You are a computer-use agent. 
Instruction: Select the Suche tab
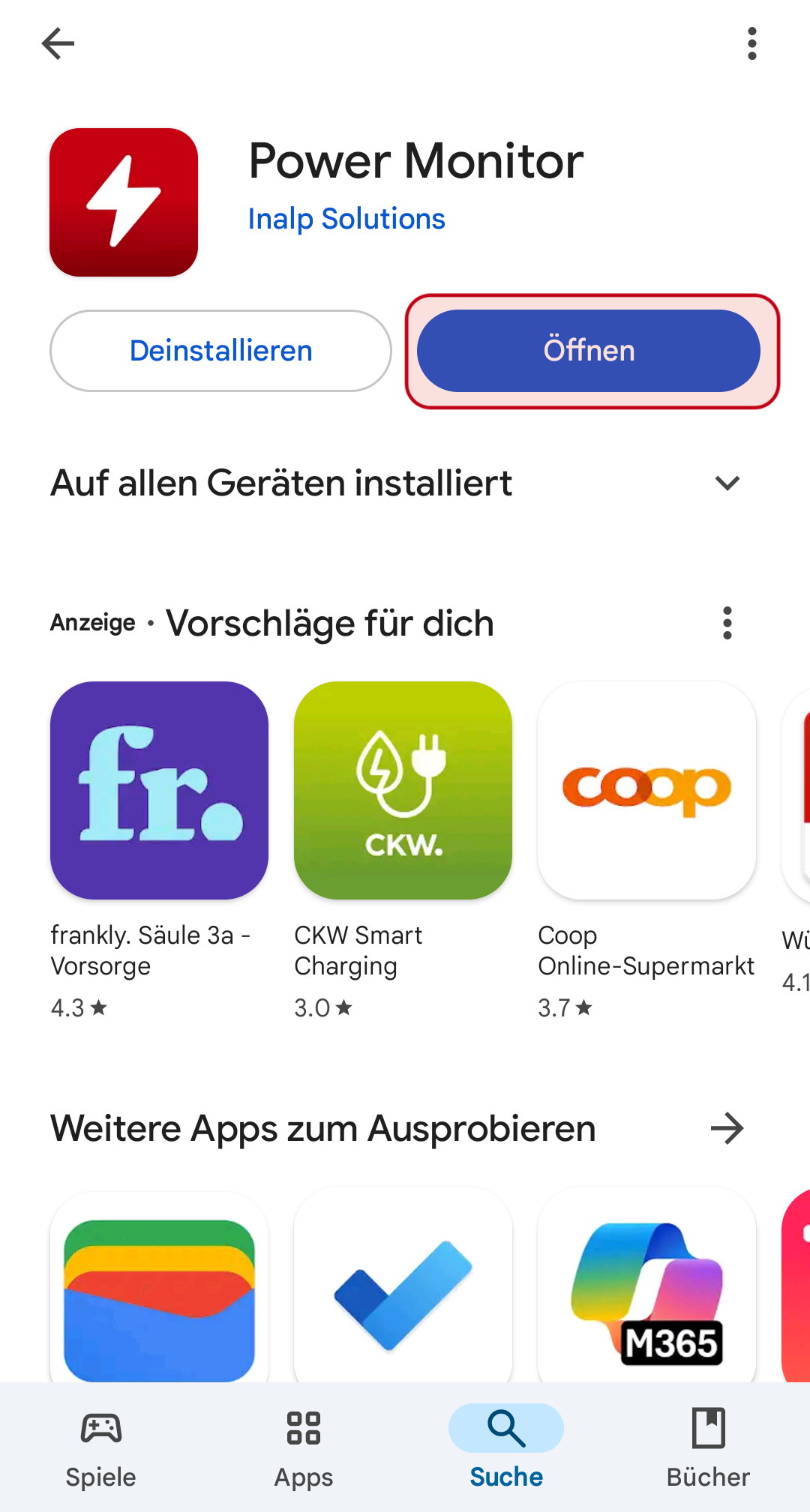506,1448
